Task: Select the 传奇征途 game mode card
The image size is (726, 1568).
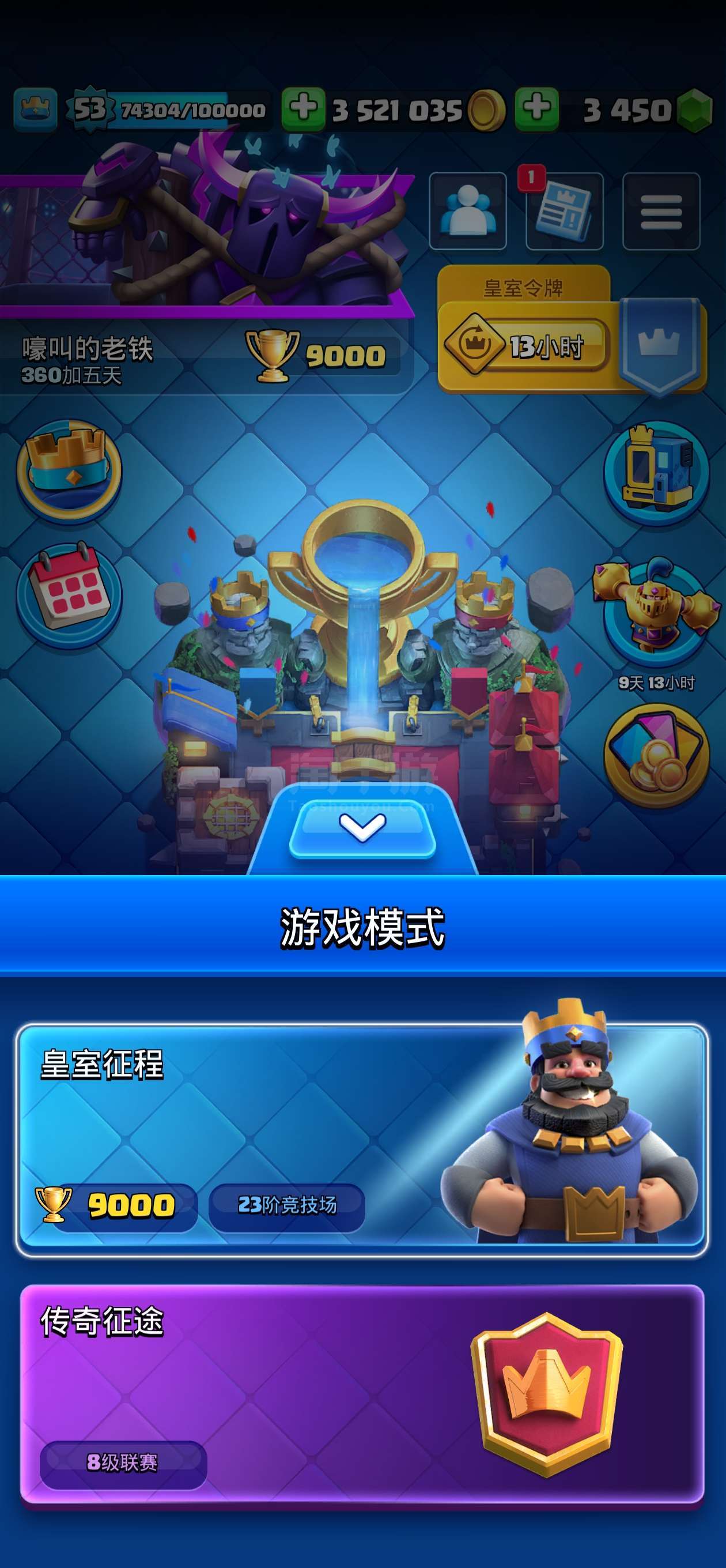Action: (x=362, y=1396)
